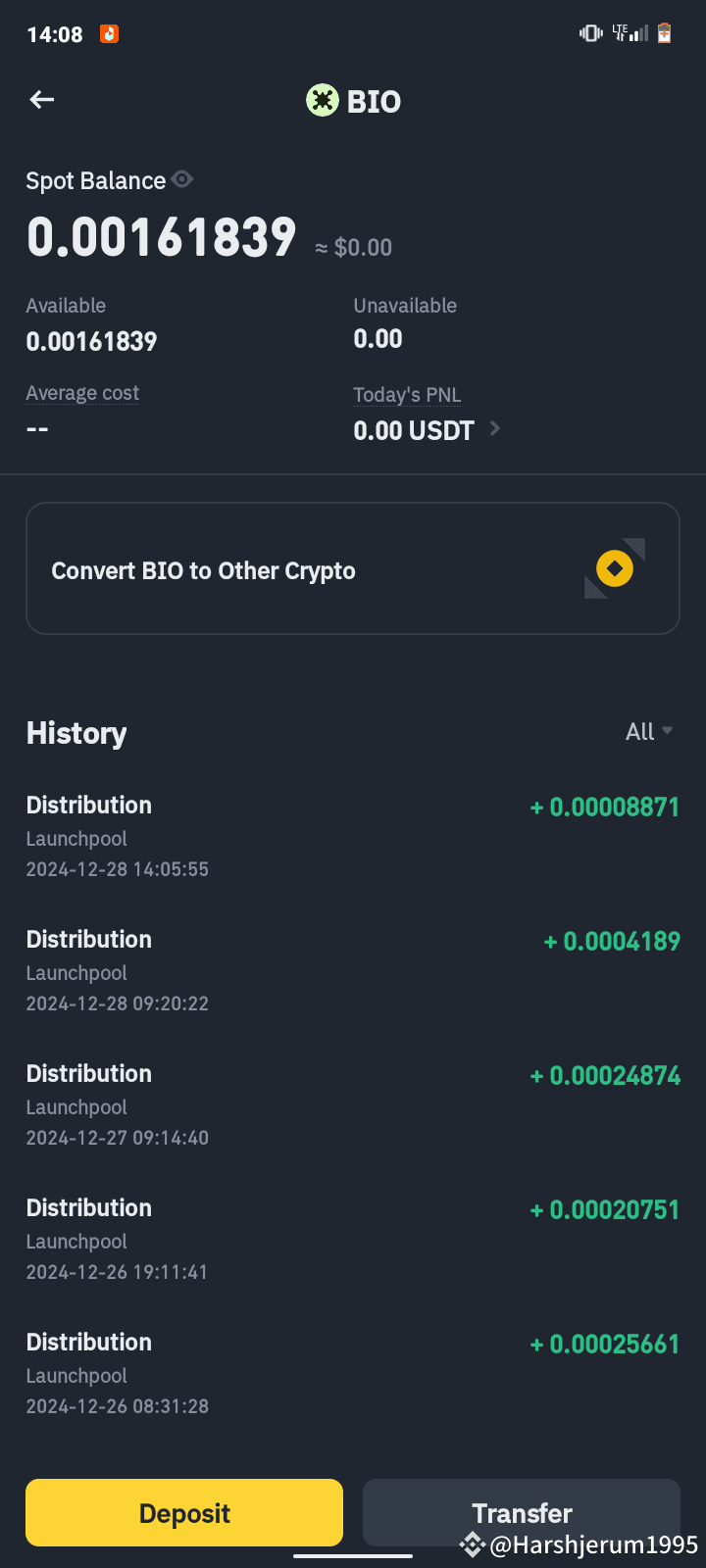Tap the BIO token logo in the header
The height and width of the screenshot is (1568, 706).
click(323, 99)
